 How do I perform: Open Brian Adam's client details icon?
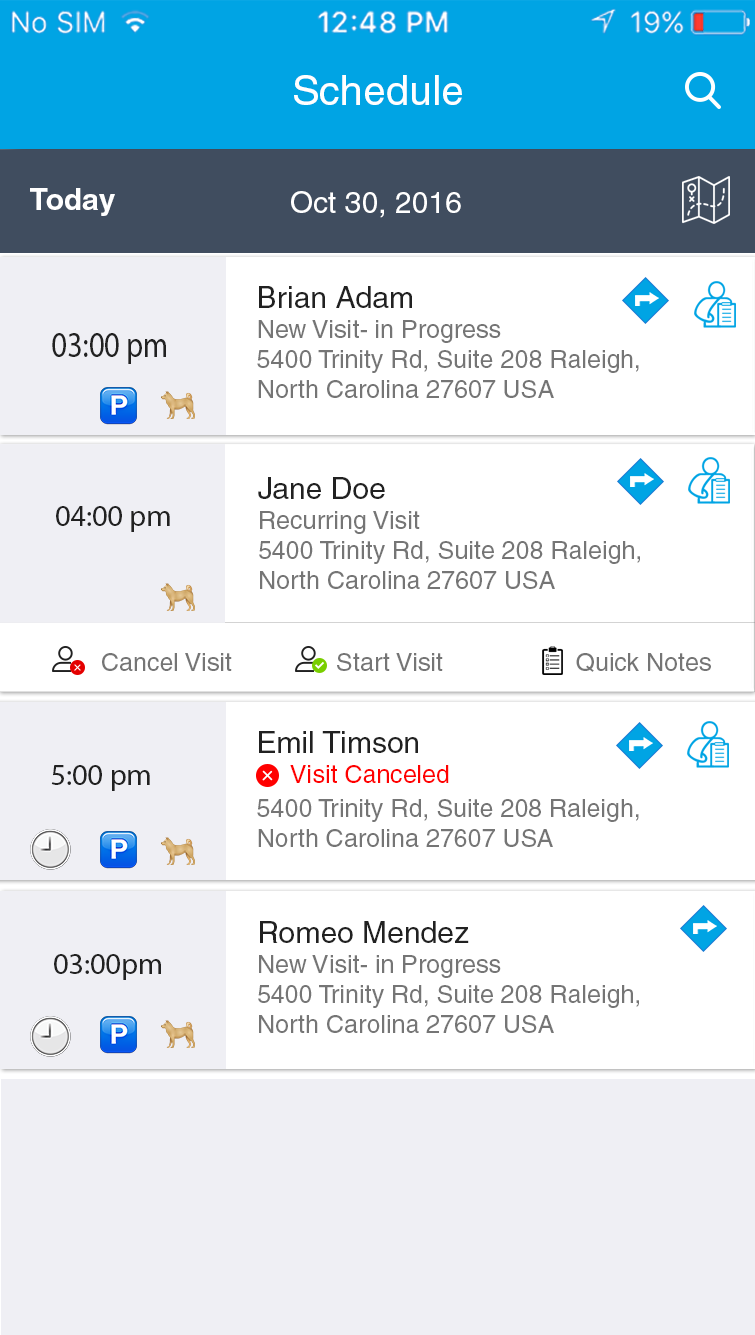(715, 305)
